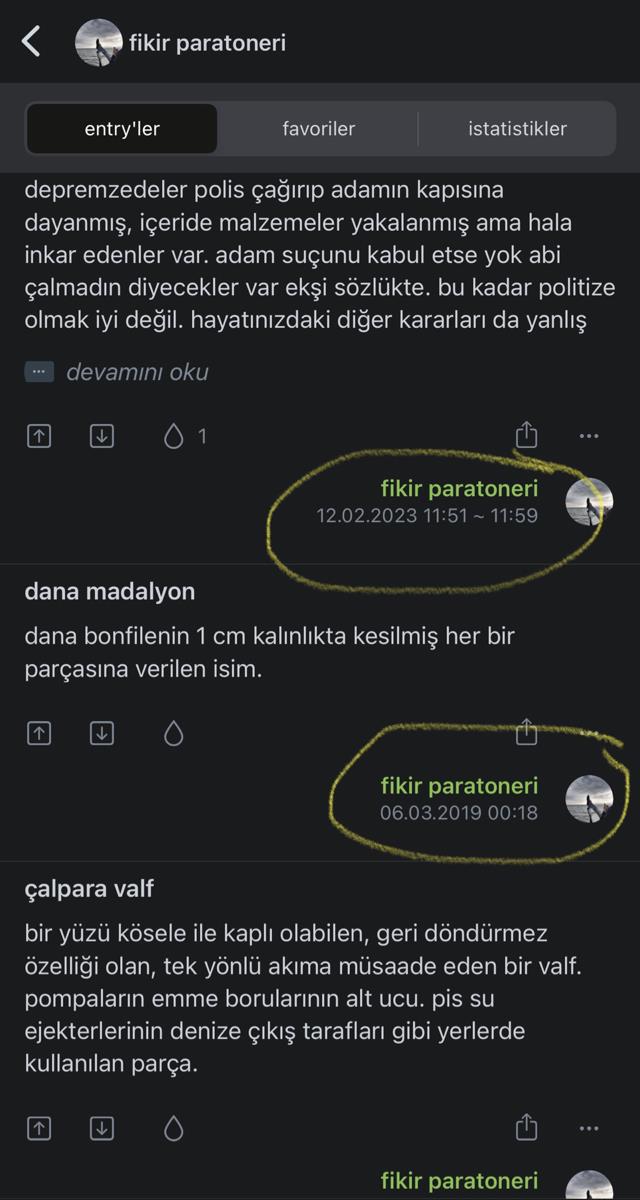Select the entry'ler tab

pos(122,128)
